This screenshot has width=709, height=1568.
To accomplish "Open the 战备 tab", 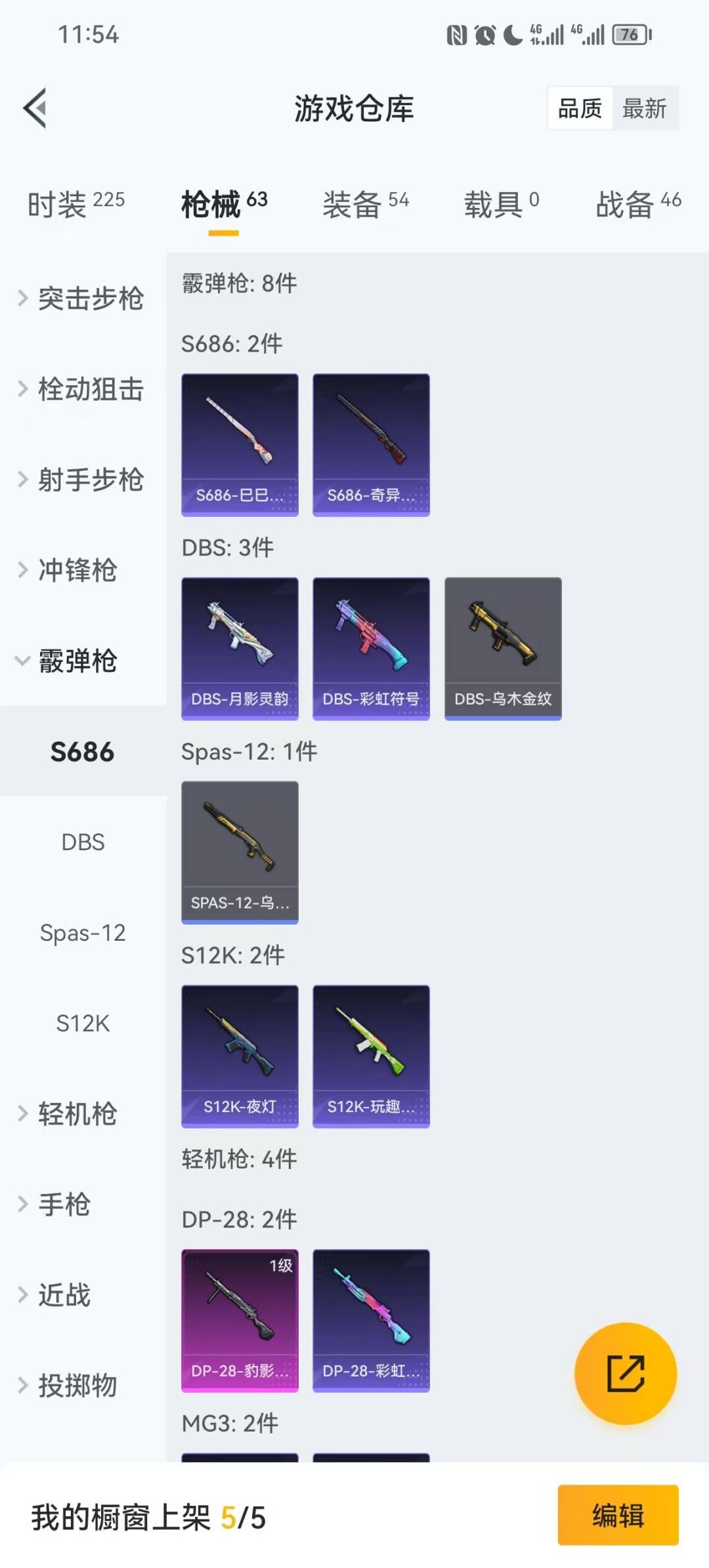I will [x=637, y=204].
